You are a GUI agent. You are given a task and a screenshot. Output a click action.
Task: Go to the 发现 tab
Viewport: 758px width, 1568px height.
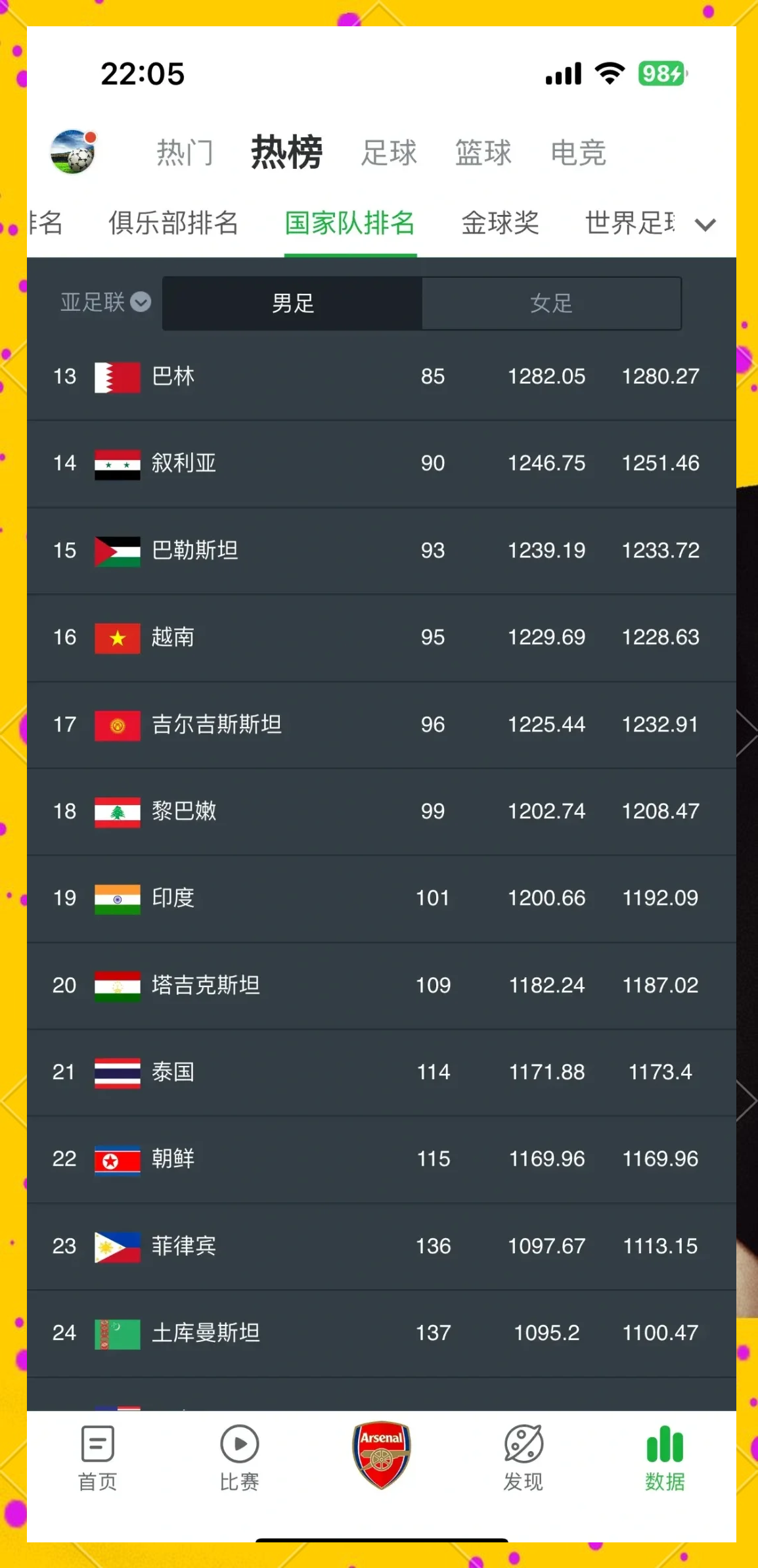pos(524,1456)
